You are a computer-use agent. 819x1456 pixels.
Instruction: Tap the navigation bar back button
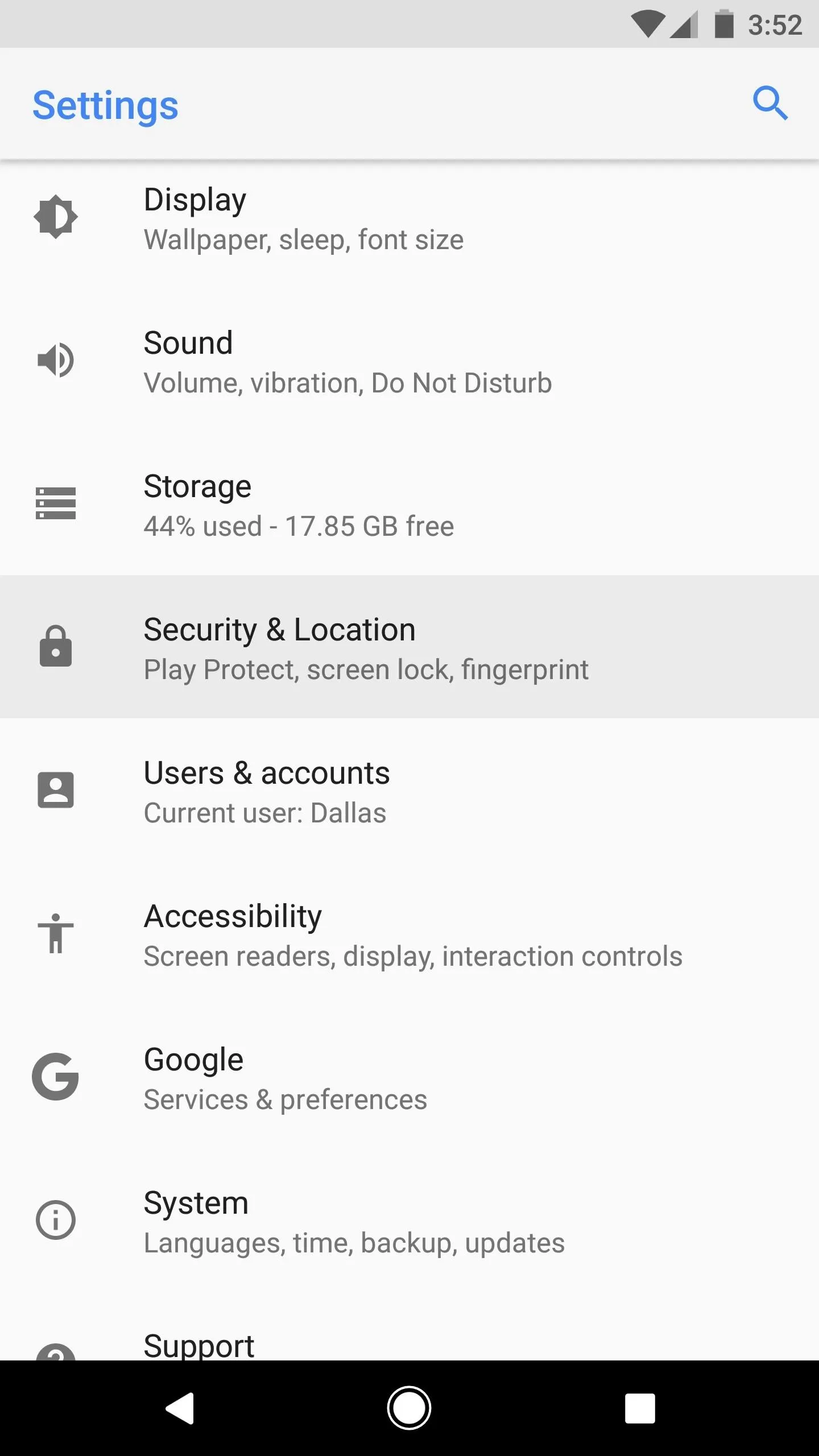[x=180, y=1408]
